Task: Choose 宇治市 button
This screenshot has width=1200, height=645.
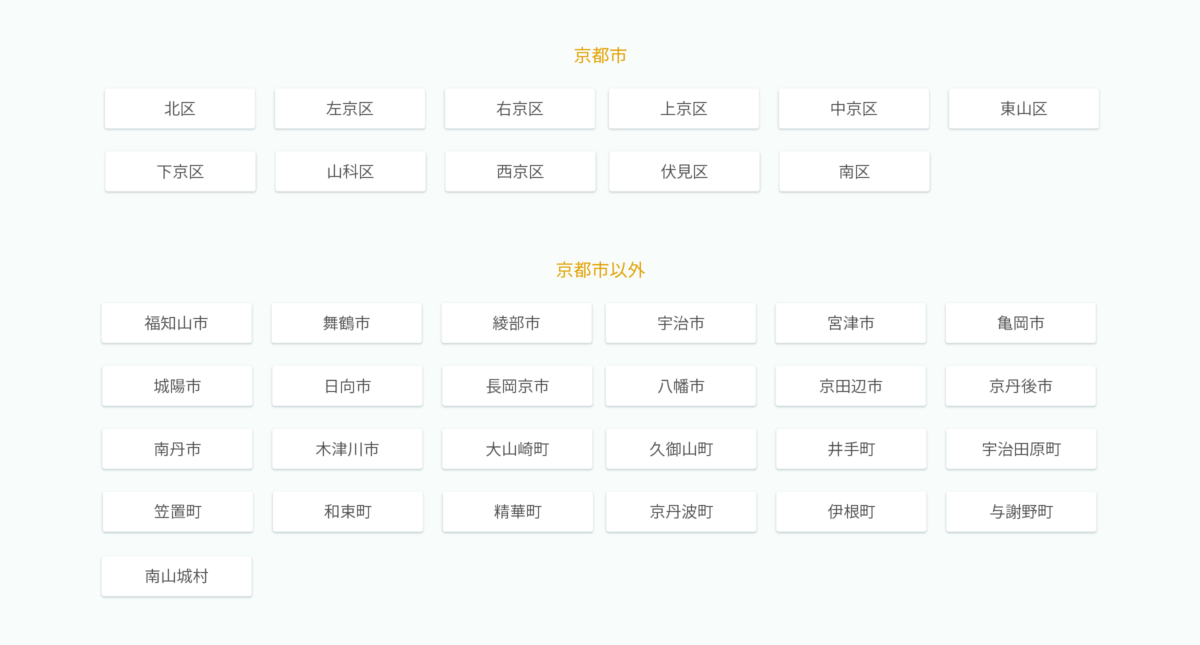Action: click(681, 323)
